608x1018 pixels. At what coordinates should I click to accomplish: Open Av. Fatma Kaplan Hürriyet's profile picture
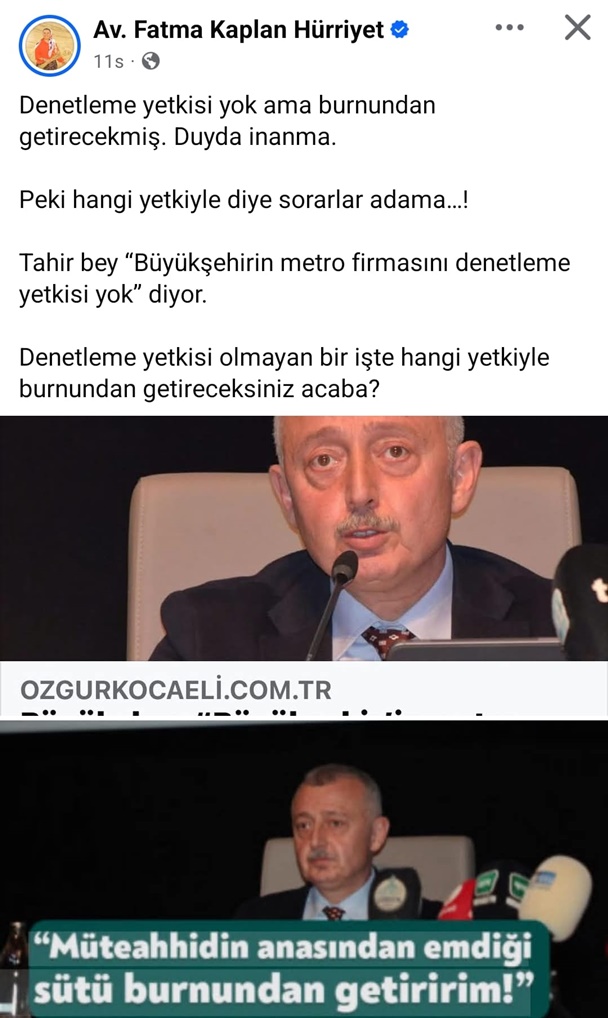(49, 46)
